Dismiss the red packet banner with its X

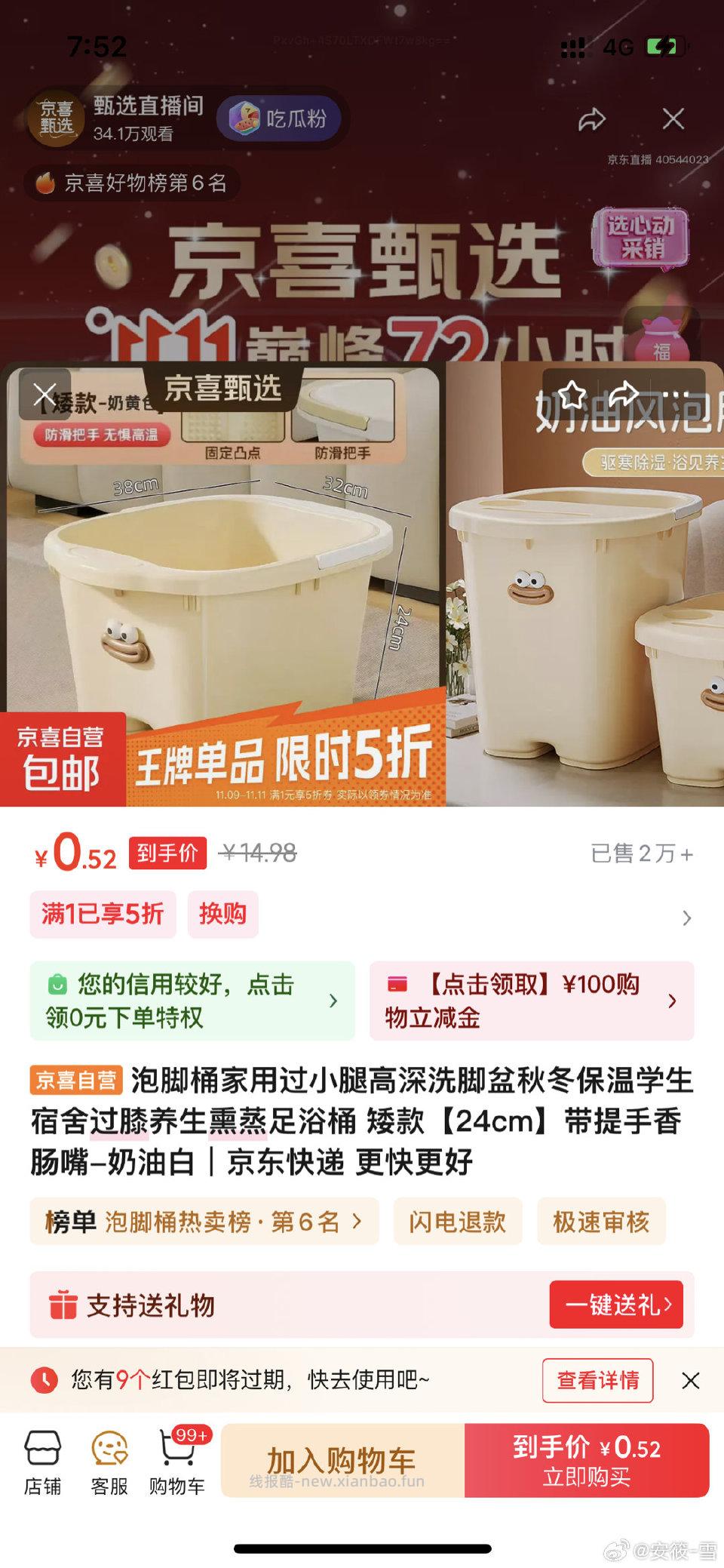coord(691,1381)
